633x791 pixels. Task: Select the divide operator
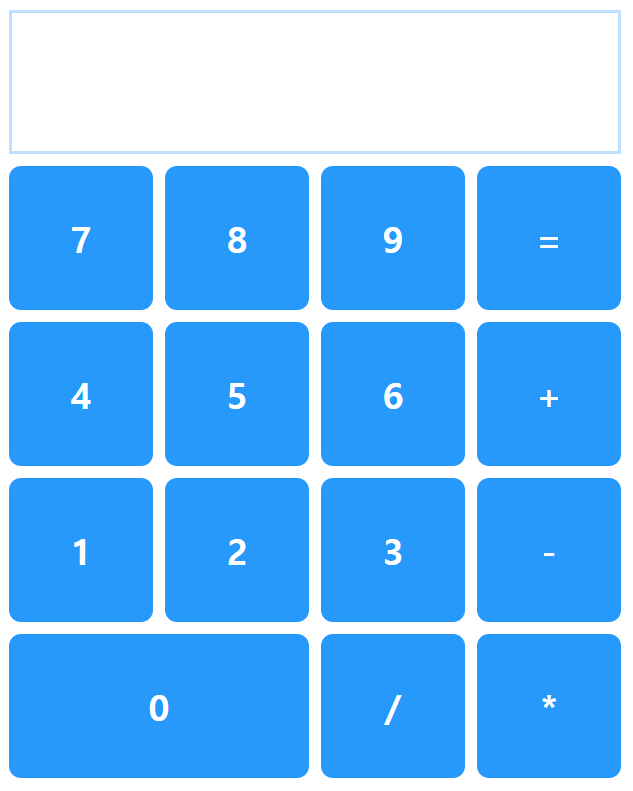click(393, 706)
